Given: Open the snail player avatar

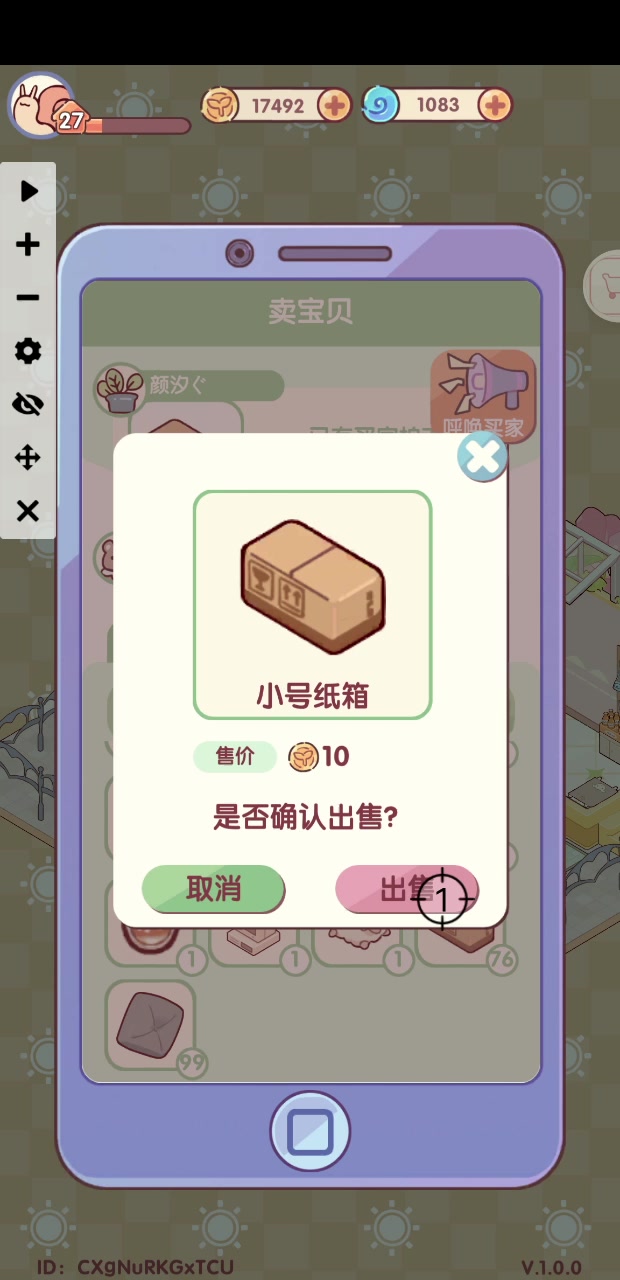Looking at the screenshot, I should click(x=40, y=105).
